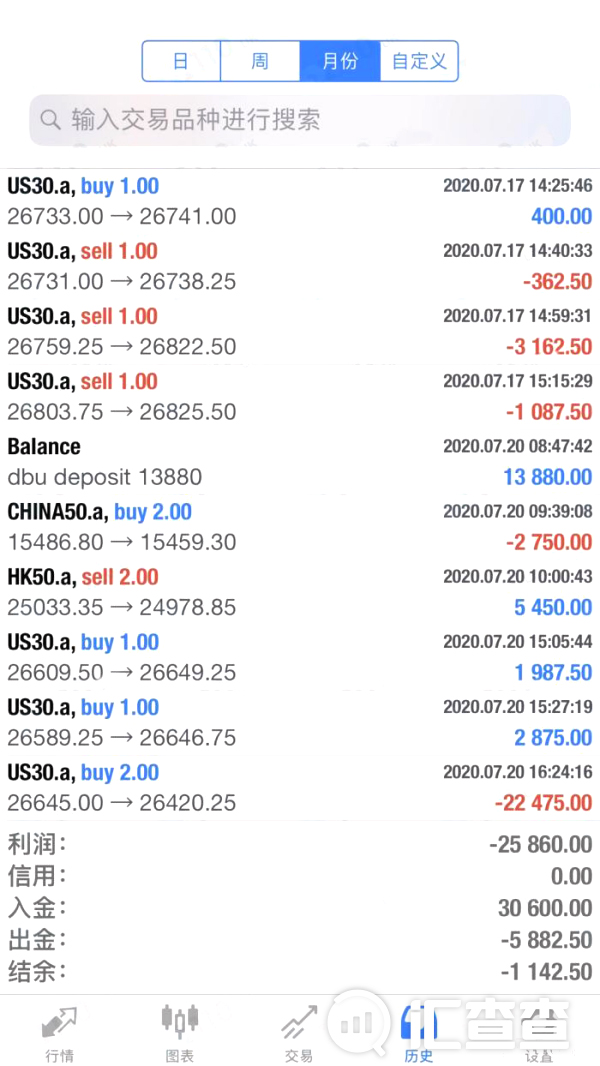Viewport: 600px width, 1066px height.
Task: Choose the 月份 (month) filter
Action: 340,61
